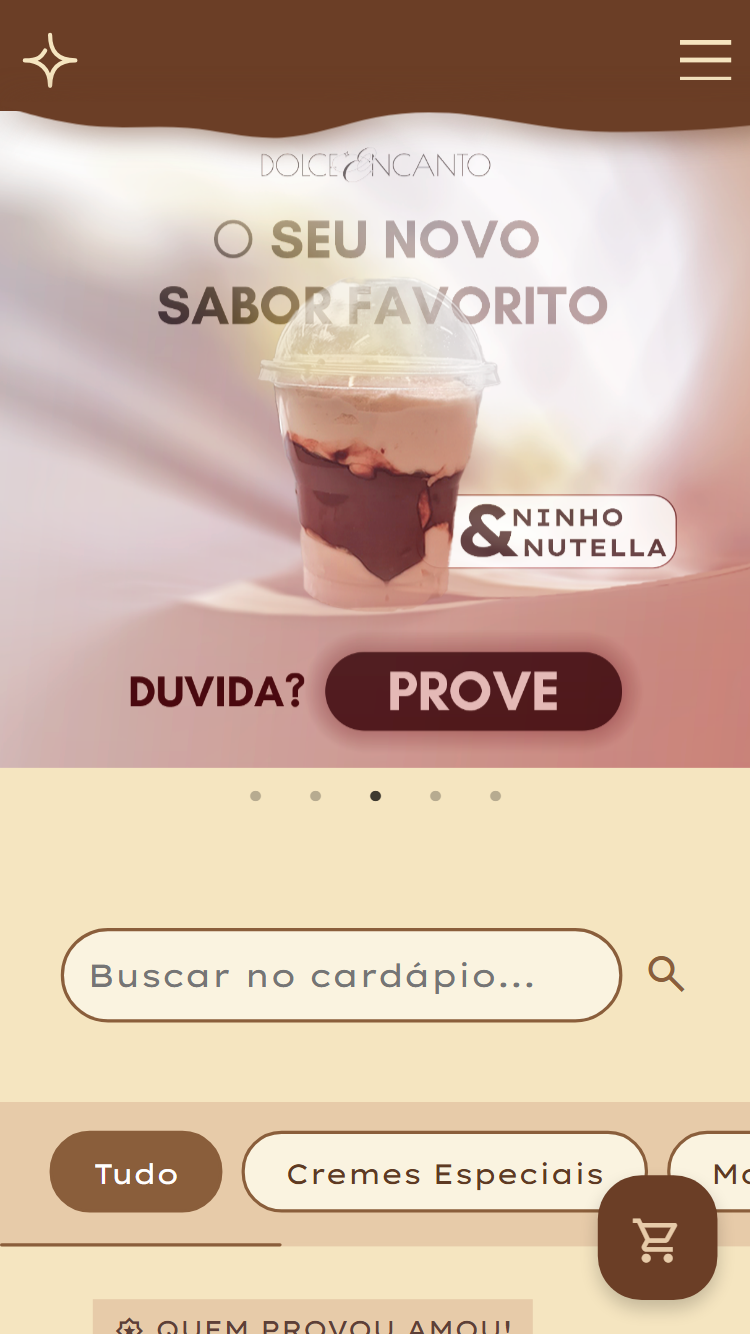Viewport: 750px width, 1334px height.
Task: Advance the banner carousel via its dot indicator
Action: click(436, 796)
